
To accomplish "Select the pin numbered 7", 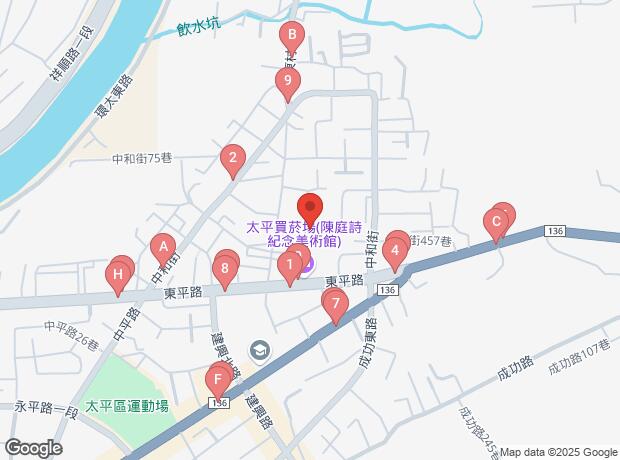I will tap(337, 303).
